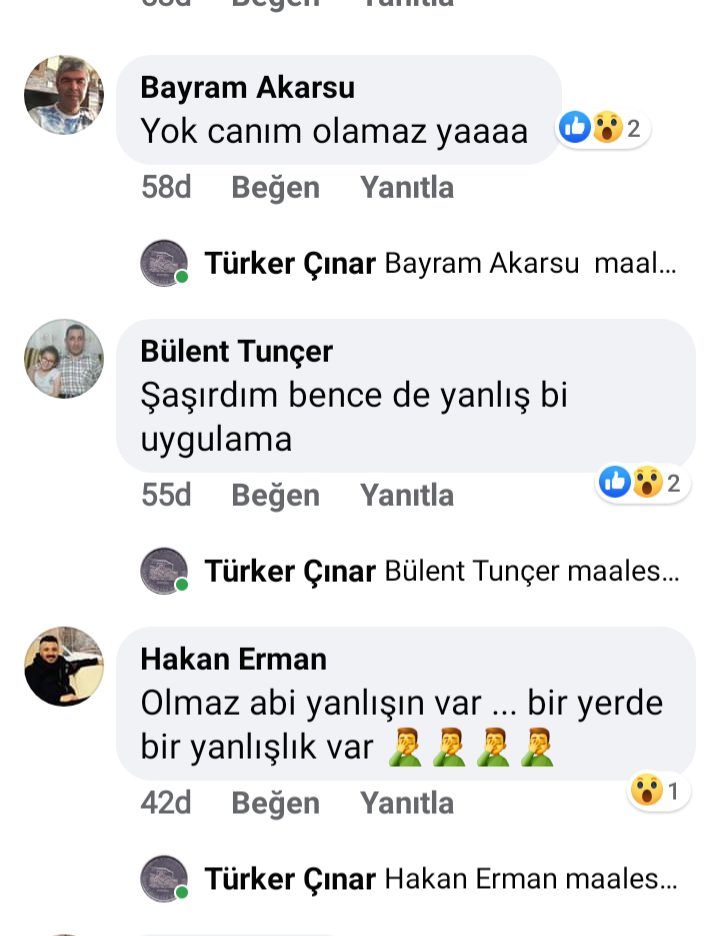The width and height of the screenshot is (720, 936).
Task: Expand Türker Çınar's reply to Bayram Akarsu
Action: (440, 264)
